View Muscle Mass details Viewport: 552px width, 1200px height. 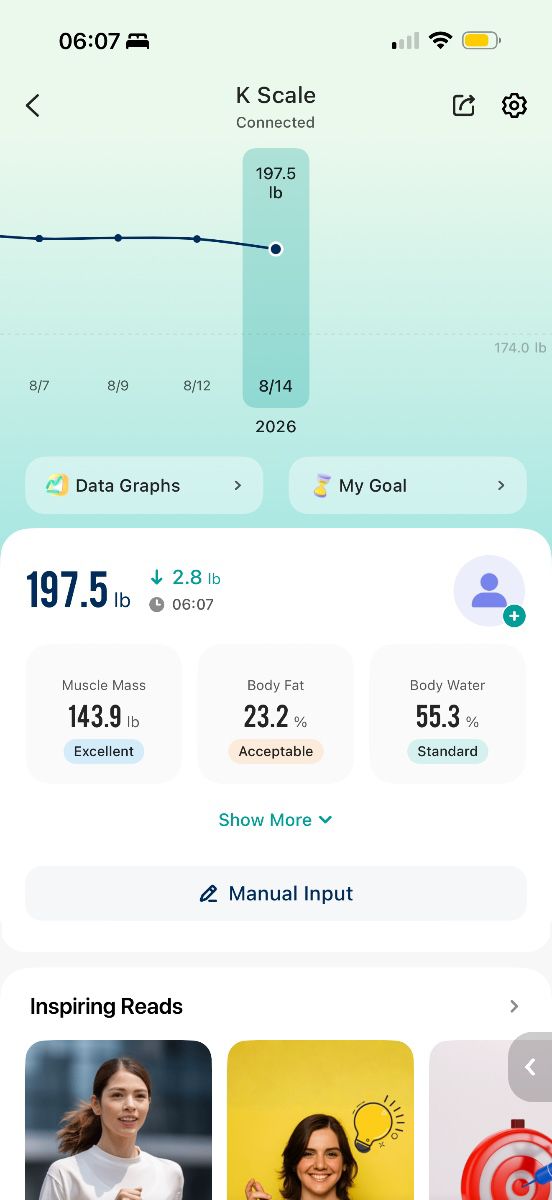pos(104,714)
